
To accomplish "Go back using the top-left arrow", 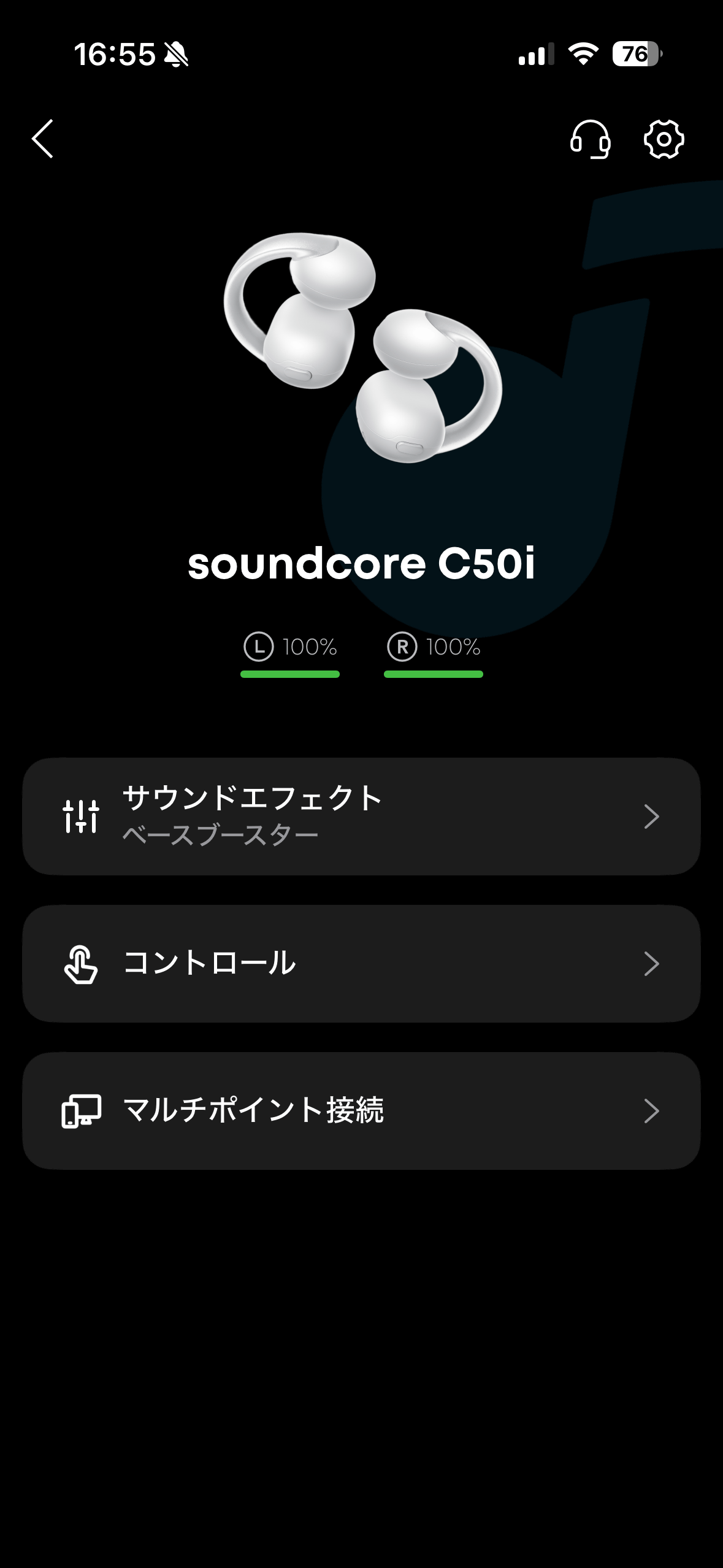I will pyautogui.click(x=43, y=139).
